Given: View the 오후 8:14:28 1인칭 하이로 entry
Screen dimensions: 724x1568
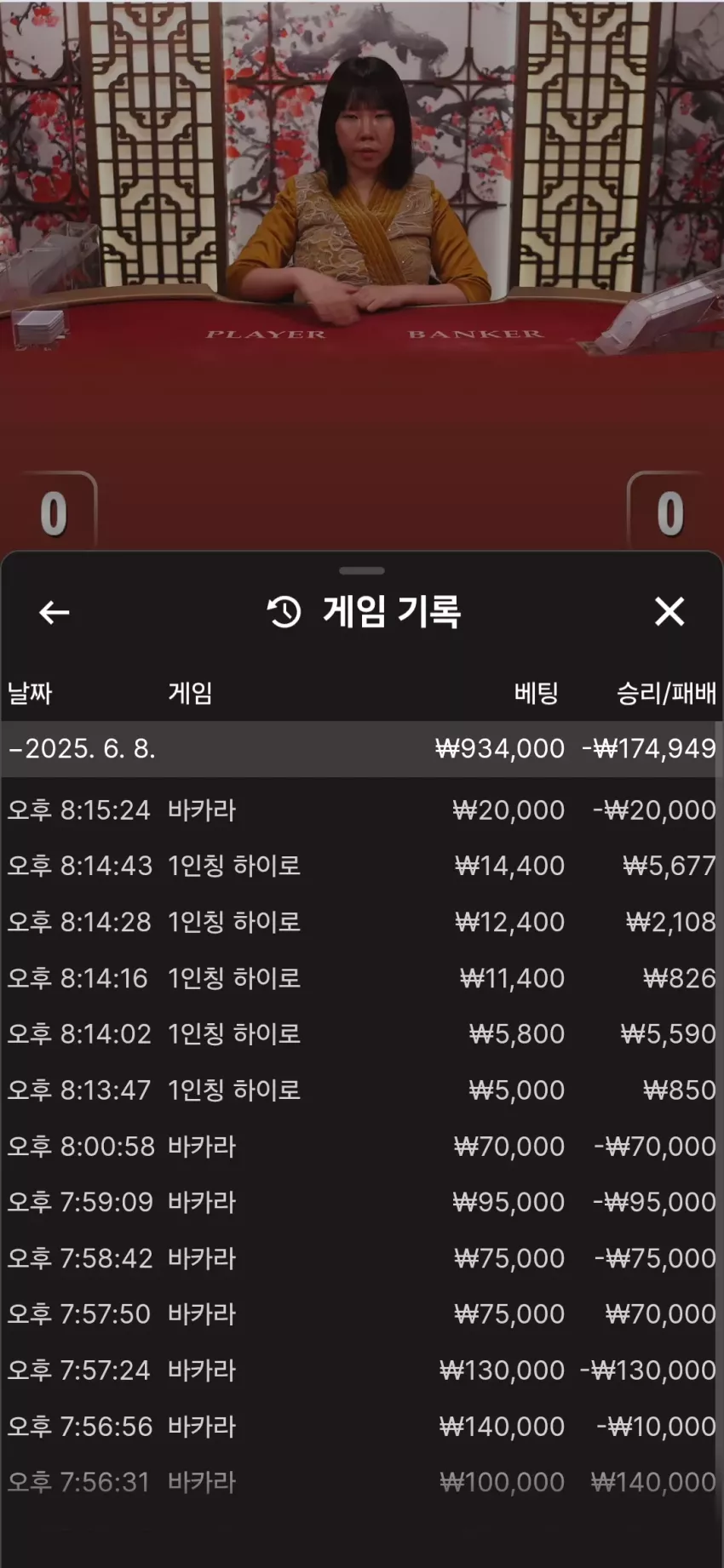Looking at the screenshot, I should click(362, 922).
